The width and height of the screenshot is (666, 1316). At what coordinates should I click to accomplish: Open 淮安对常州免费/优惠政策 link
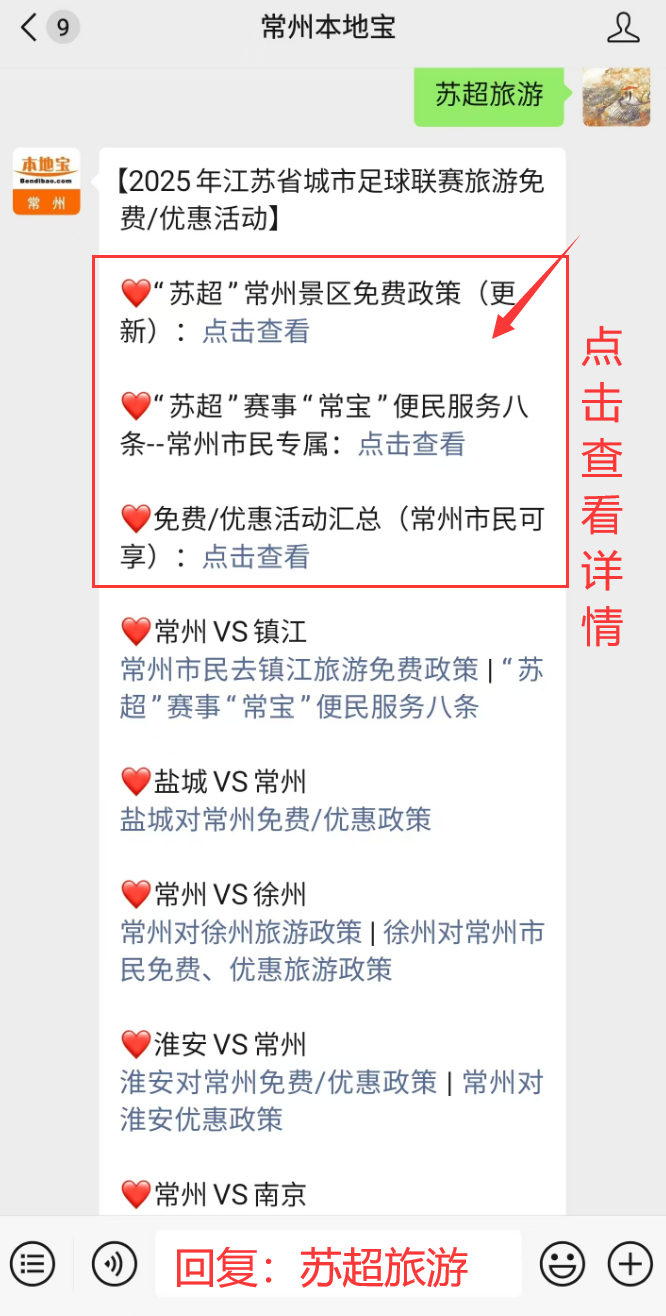click(x=279, y=1082)
